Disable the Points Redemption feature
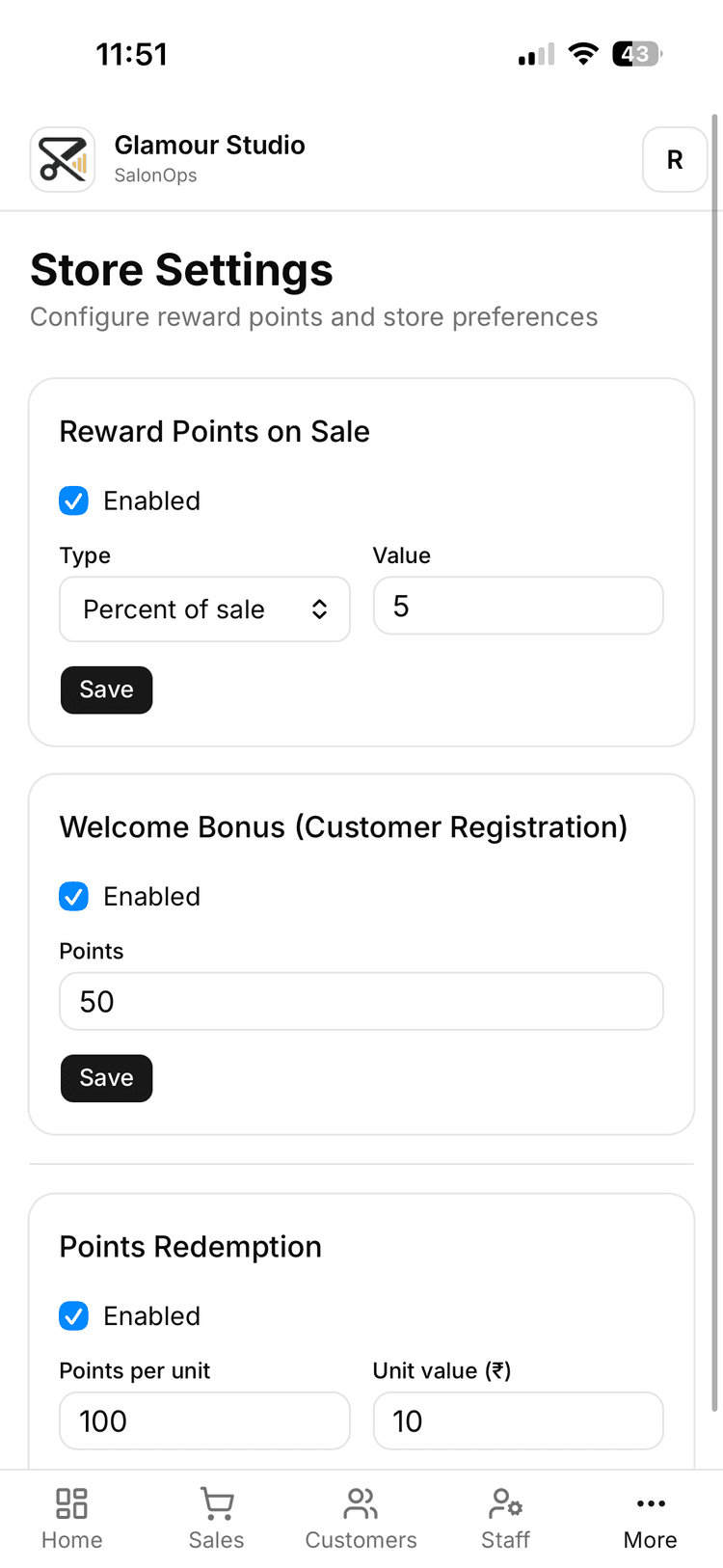The height and width of the screenshot is (1568, 723). pyautogui.click(x=73, y=1315)
